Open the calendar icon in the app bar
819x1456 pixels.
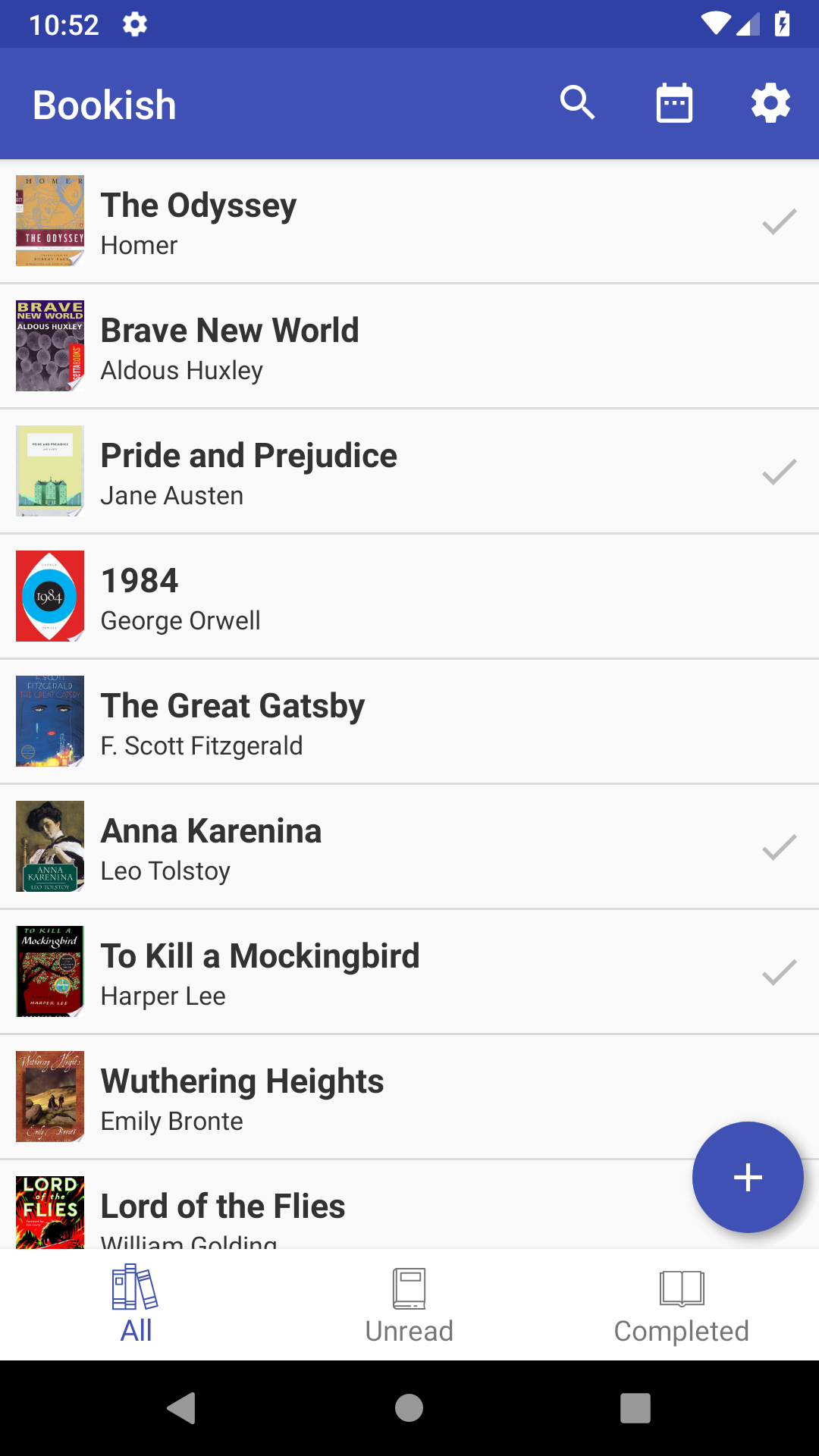pos(674,104)
